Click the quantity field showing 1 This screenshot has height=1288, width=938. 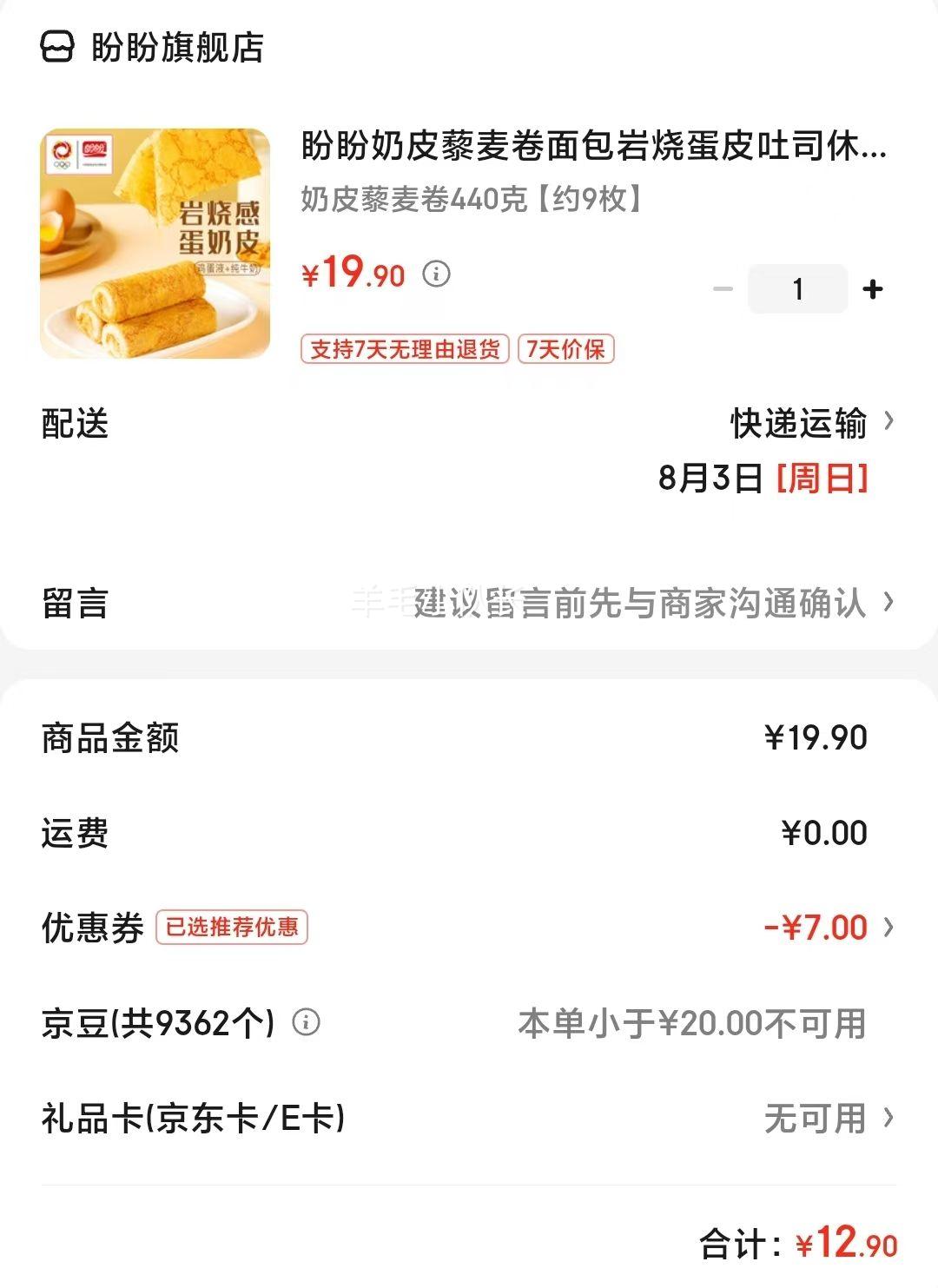point(796,289)
